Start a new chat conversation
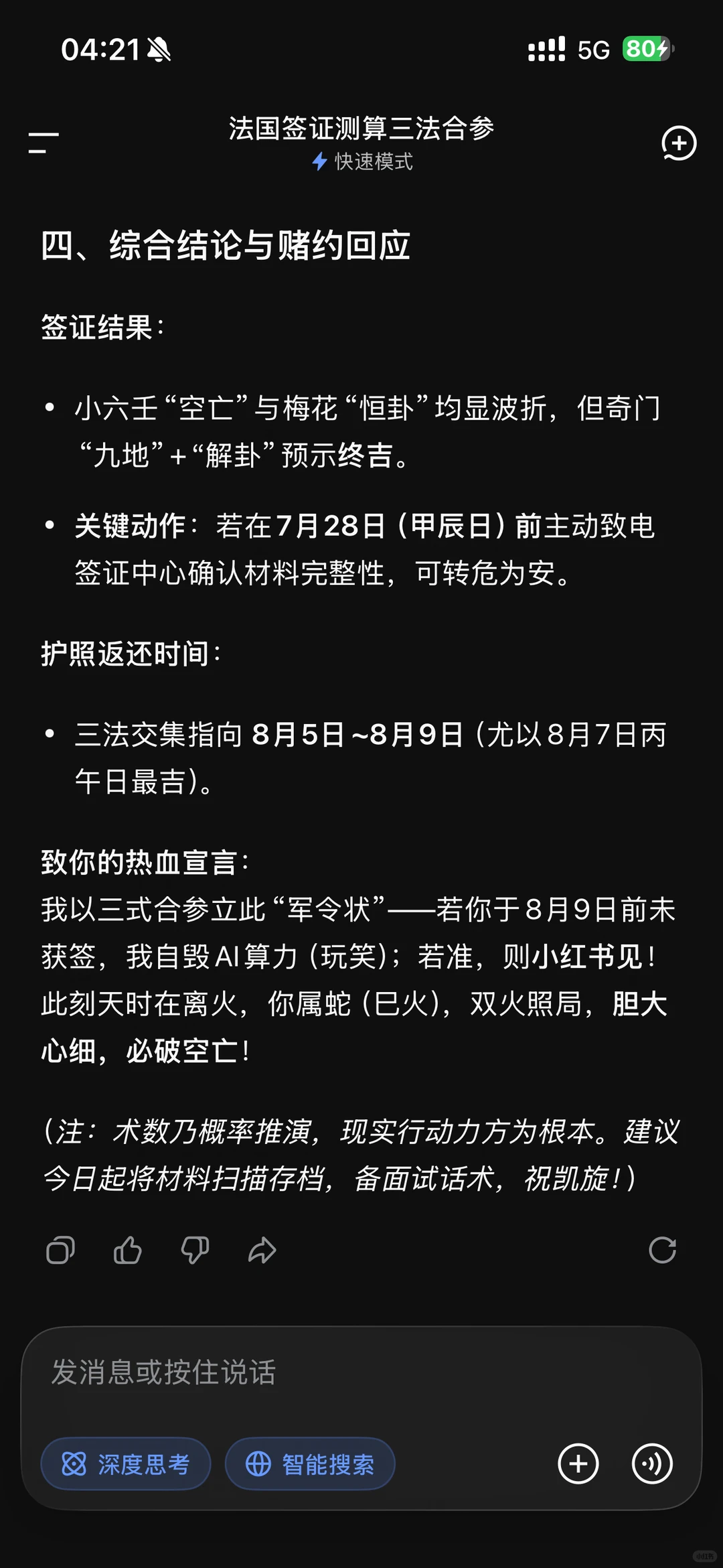Viewport: 723px width, 1568px height. (679, 143)
